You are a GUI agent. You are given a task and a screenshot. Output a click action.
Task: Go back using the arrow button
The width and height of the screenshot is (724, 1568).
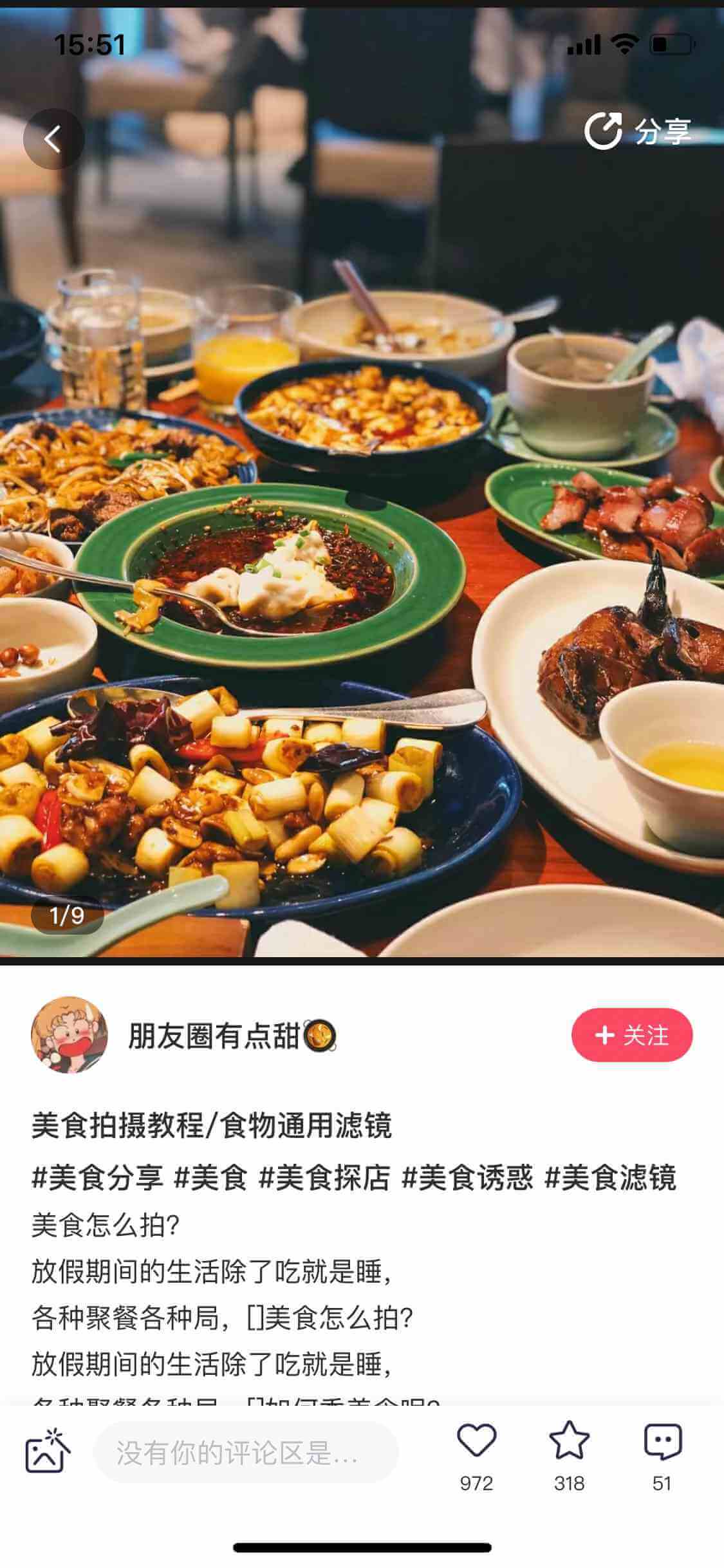(53, 138)
